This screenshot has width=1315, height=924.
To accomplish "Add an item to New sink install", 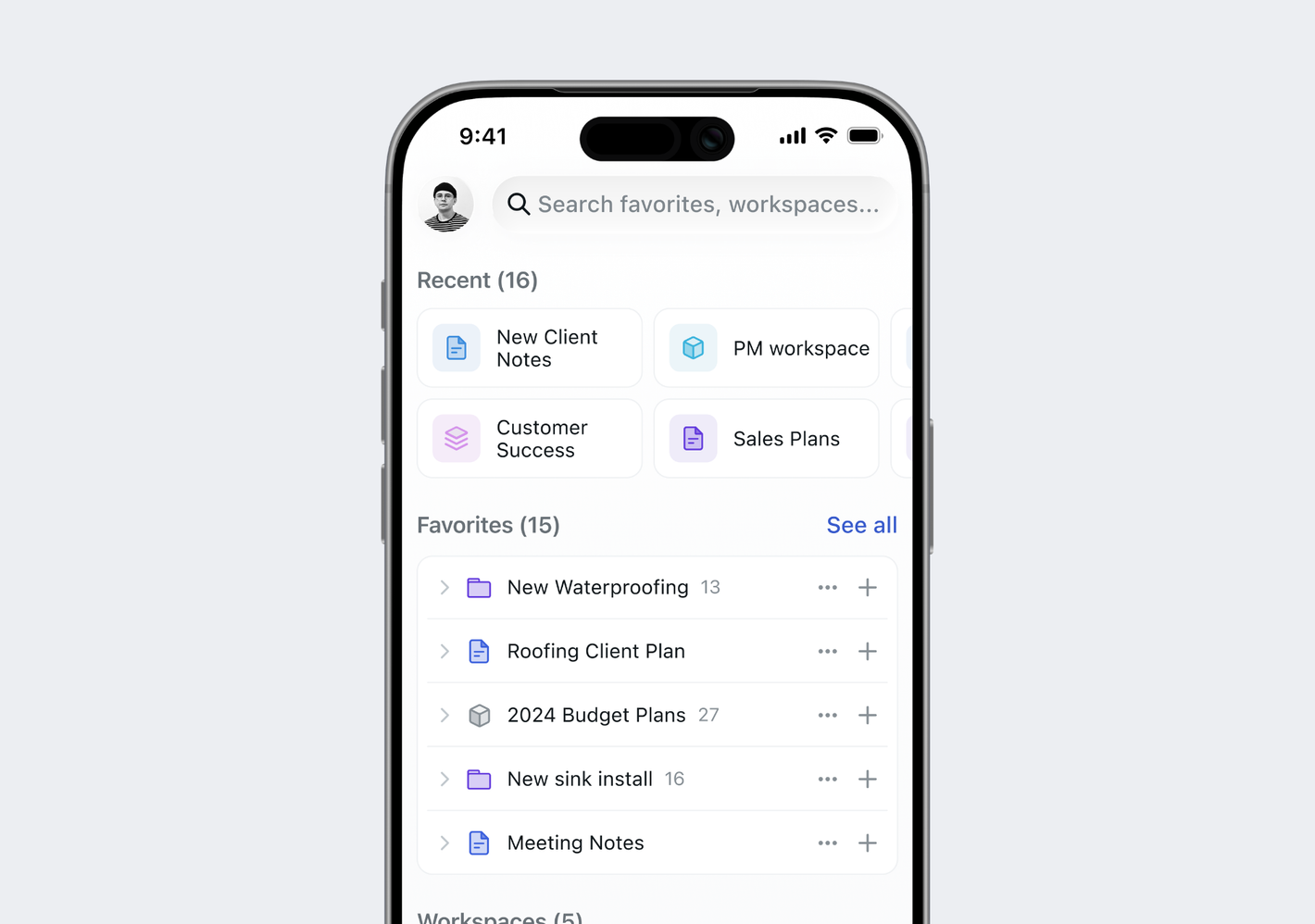I will point(868,780).
